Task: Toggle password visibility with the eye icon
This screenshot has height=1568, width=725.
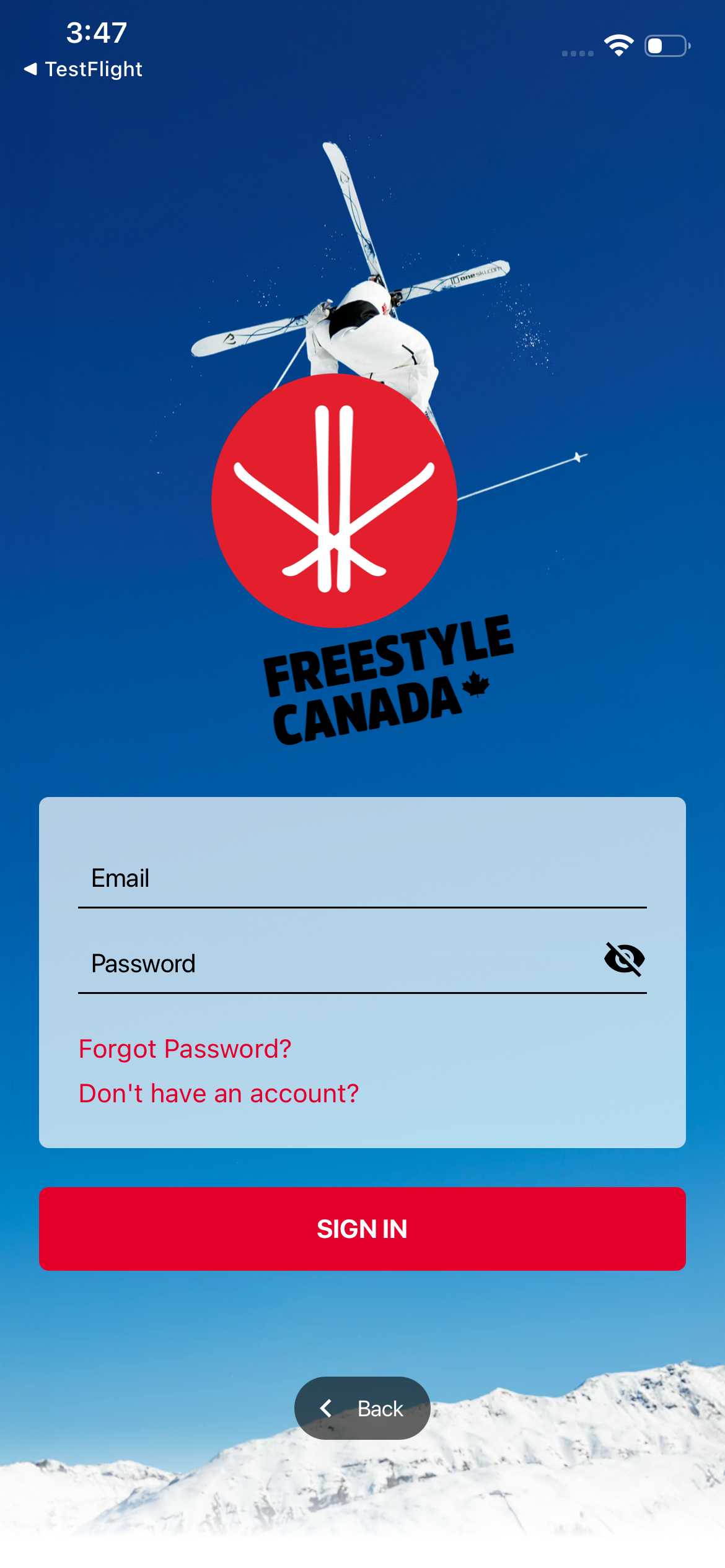Action: [626, 959]
